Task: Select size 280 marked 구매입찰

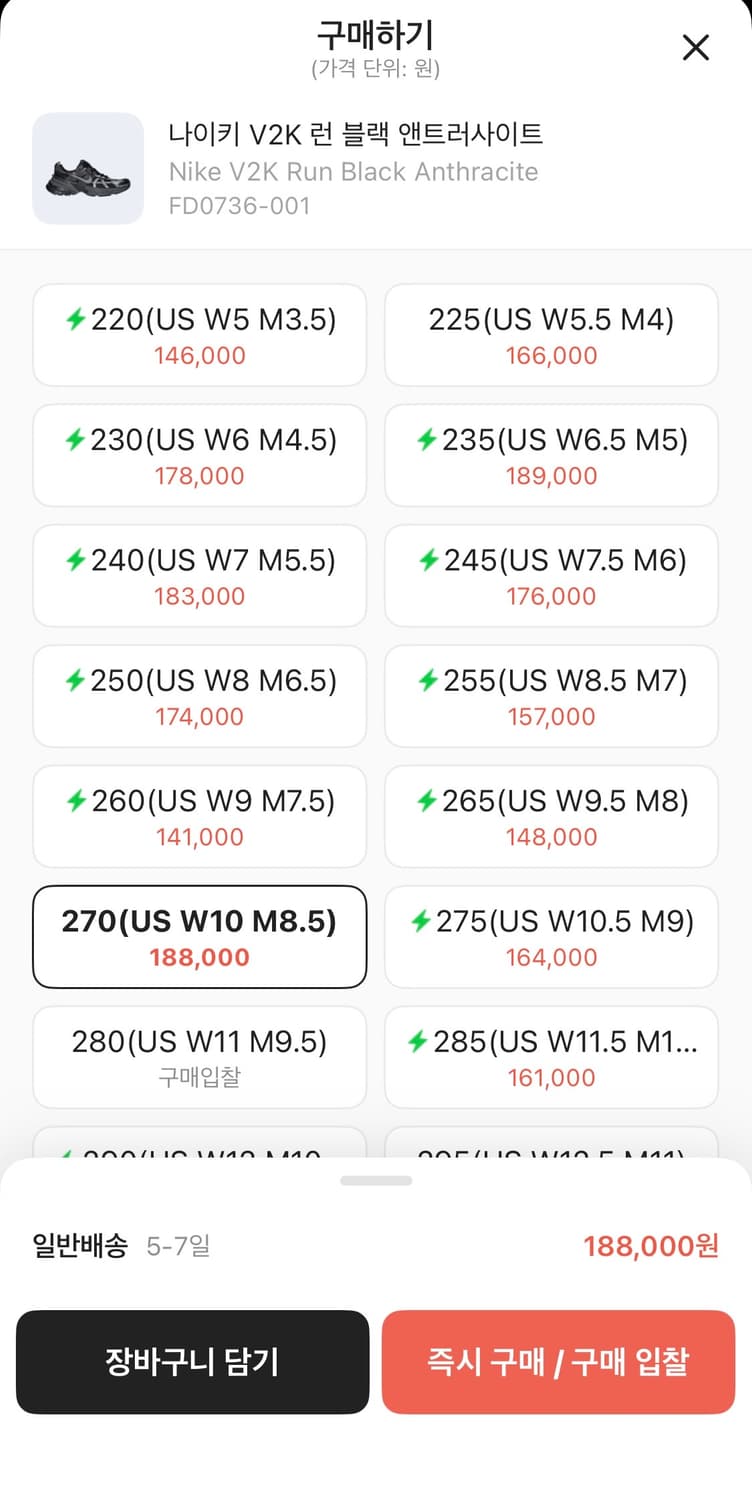Action: pos(199,1057)
